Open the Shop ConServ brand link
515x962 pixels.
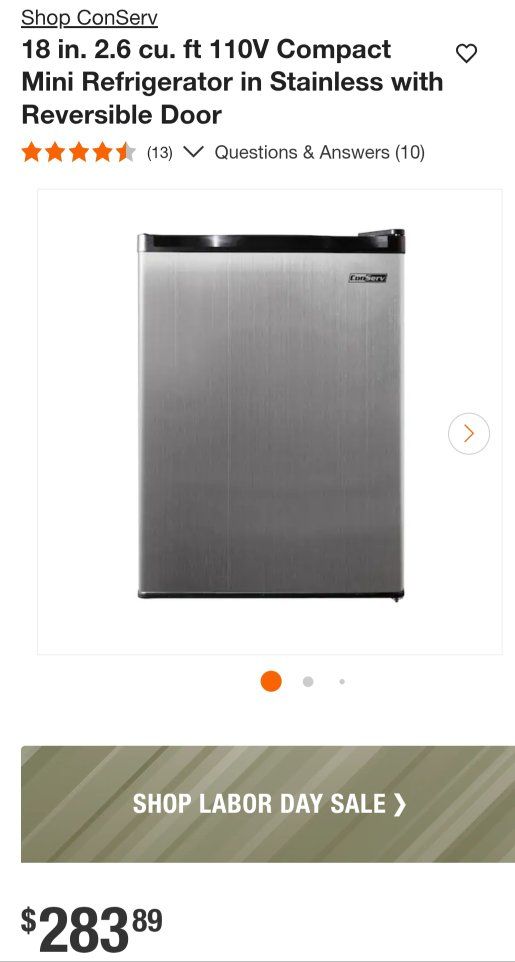(89, 18)
